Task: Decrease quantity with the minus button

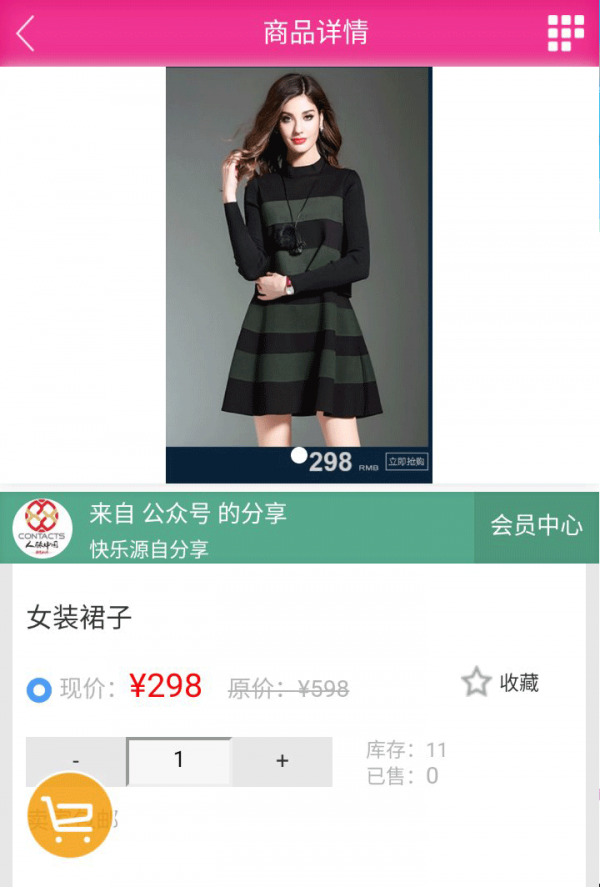Action: pyautogui.click(x=76, y=762)
